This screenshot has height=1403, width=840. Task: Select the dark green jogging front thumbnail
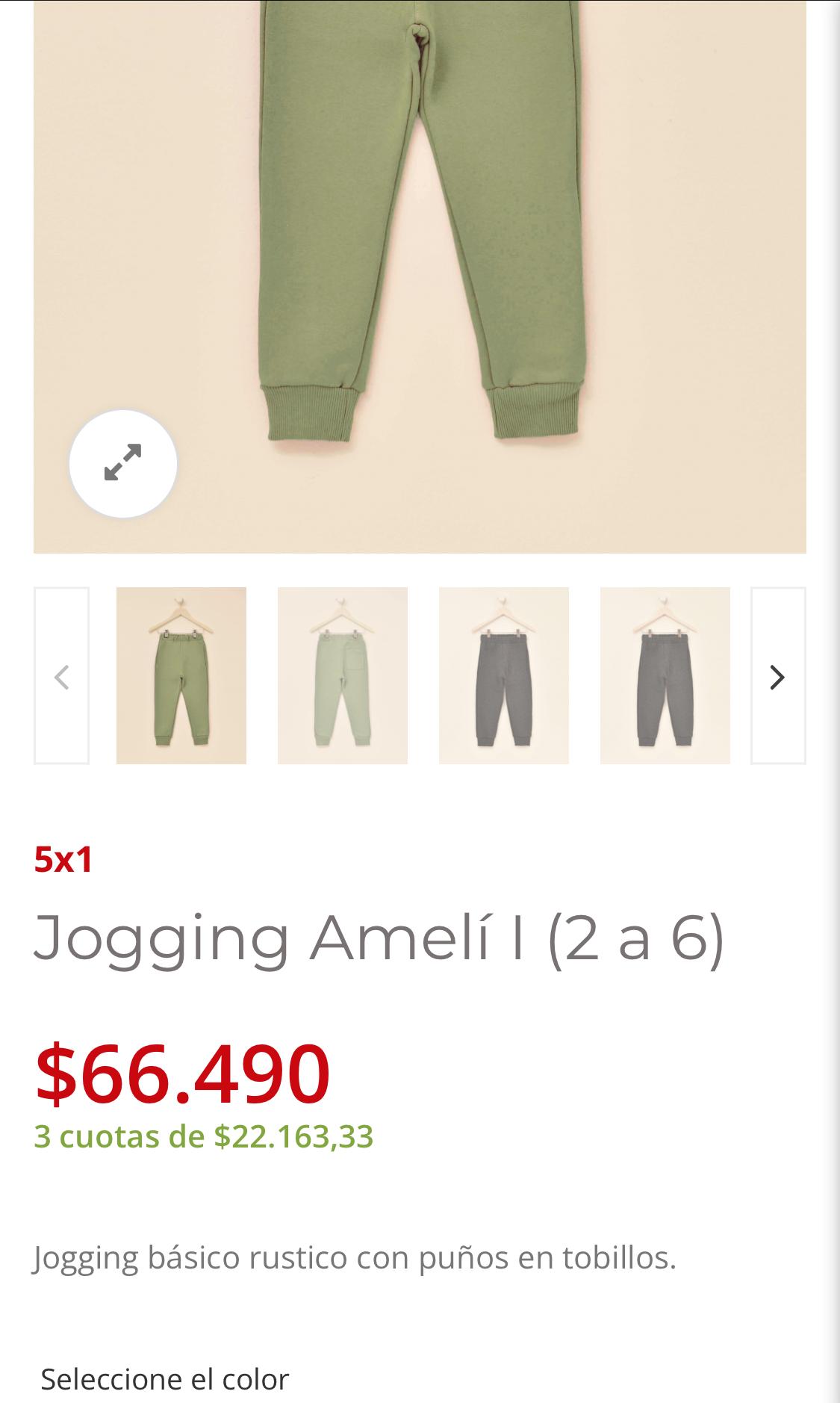pyautogui.click(x=181, y=675)
